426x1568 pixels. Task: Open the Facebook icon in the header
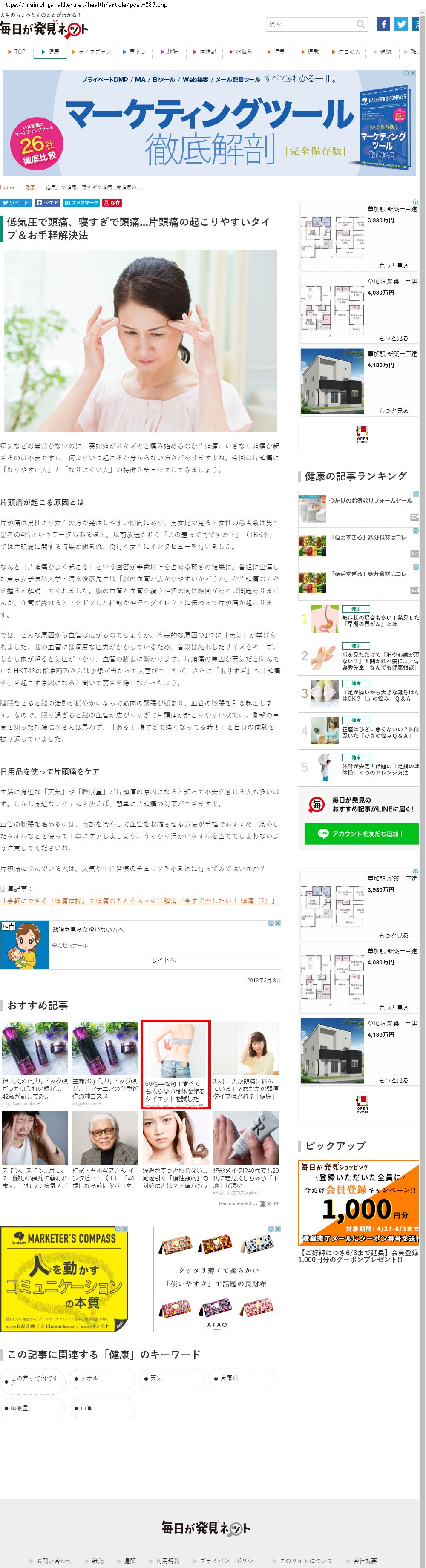(x=383, y=24)
